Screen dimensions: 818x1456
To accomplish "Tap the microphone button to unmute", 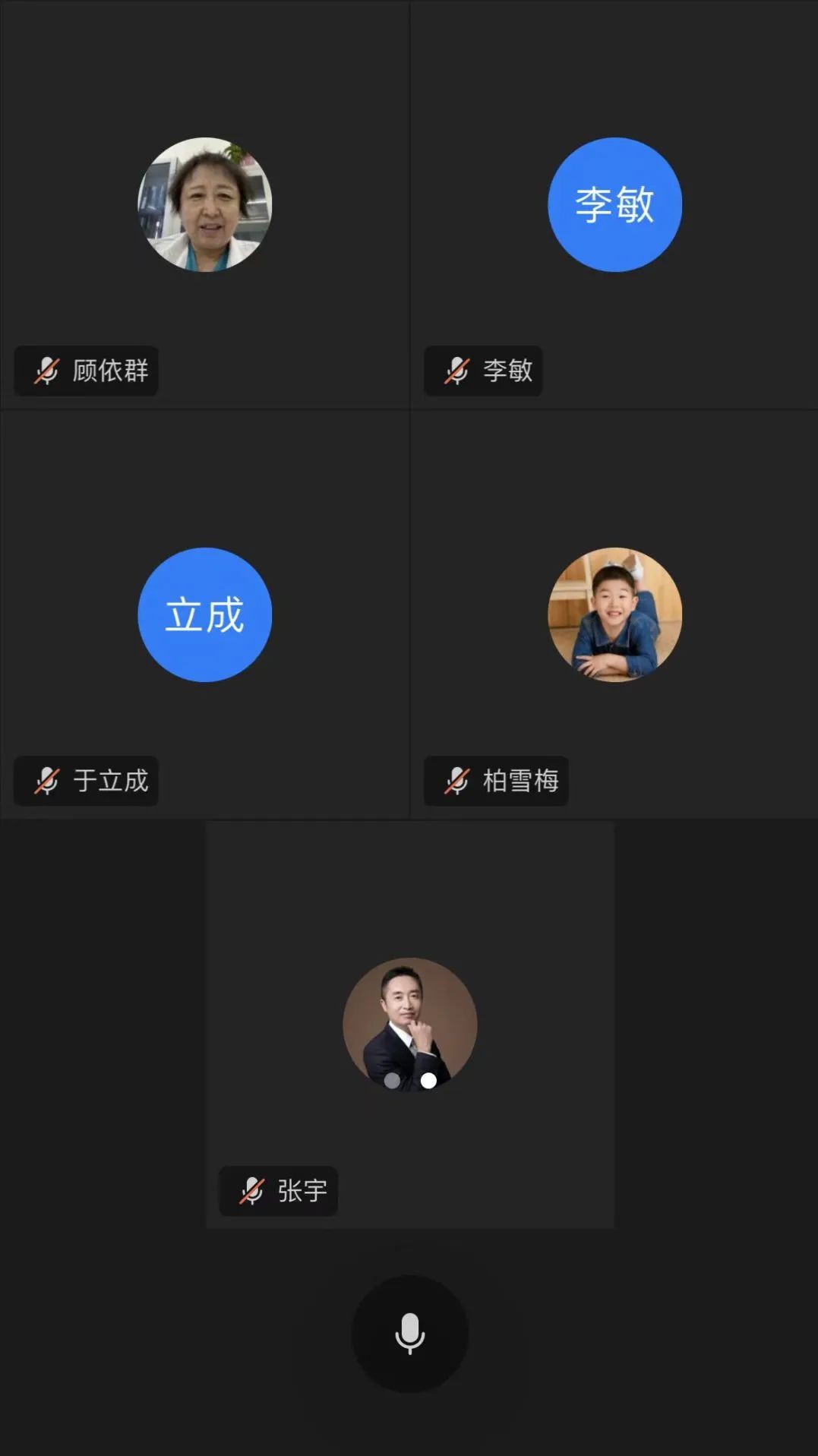I will [409, 1333].
